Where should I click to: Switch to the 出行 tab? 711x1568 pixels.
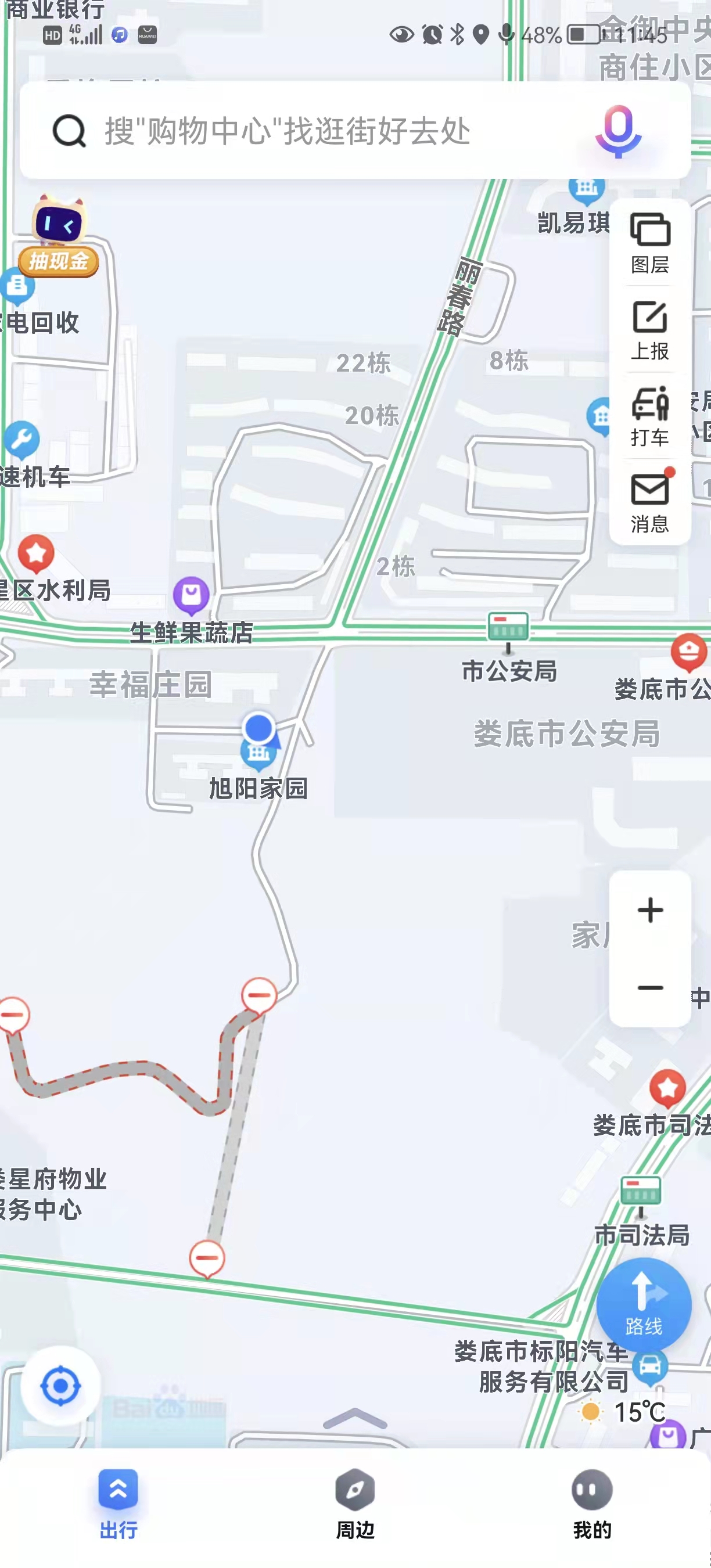118,1504
